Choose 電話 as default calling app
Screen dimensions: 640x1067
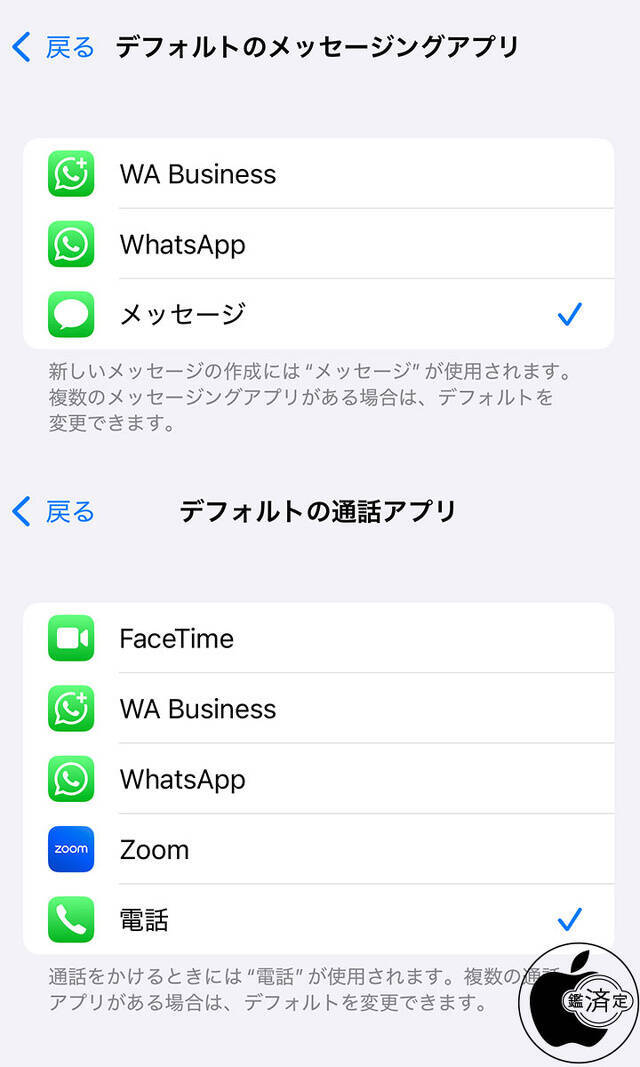(318, 920)
